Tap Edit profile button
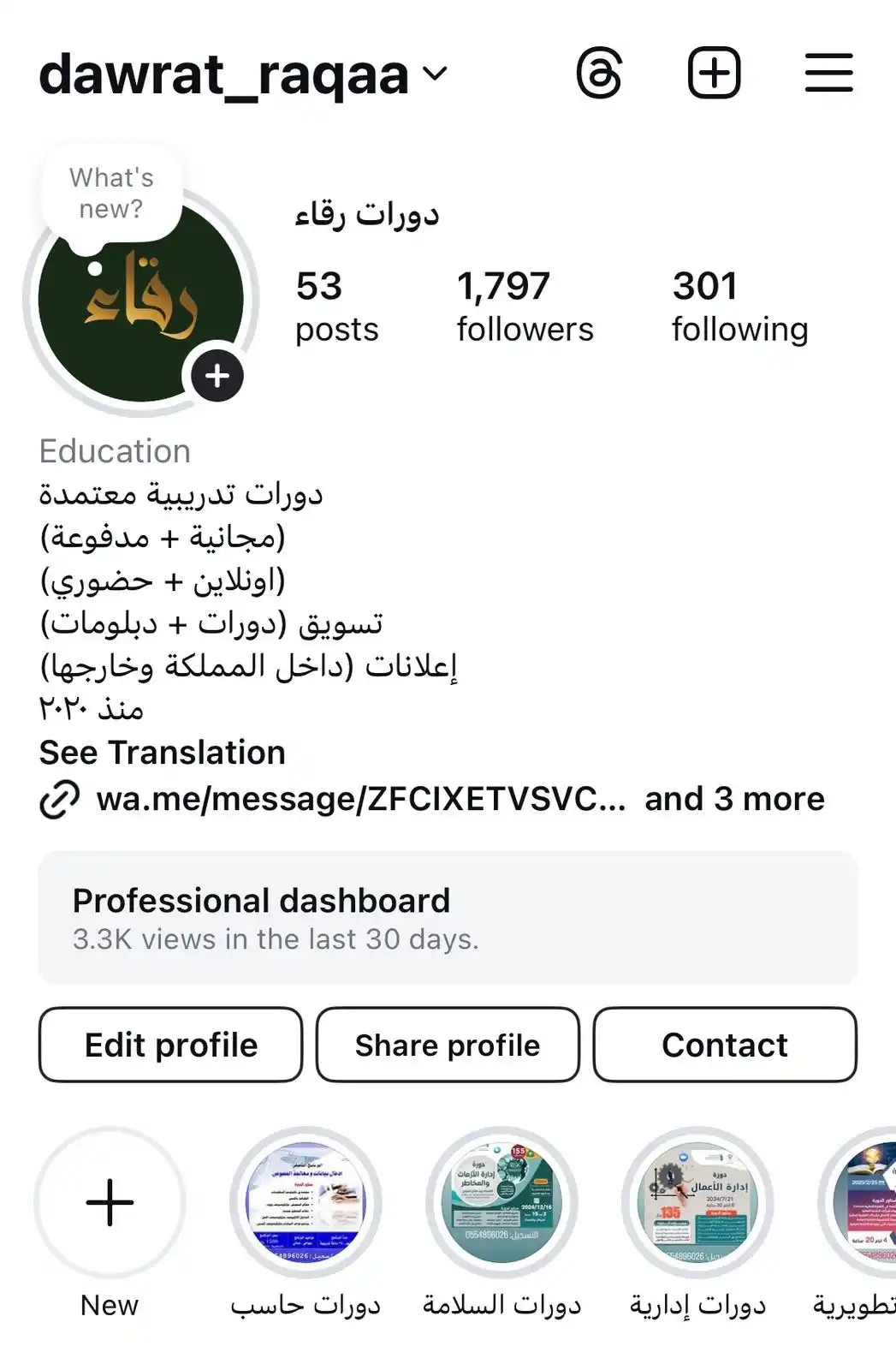Screen dimensions: 896x1370 click(171, 1045)
